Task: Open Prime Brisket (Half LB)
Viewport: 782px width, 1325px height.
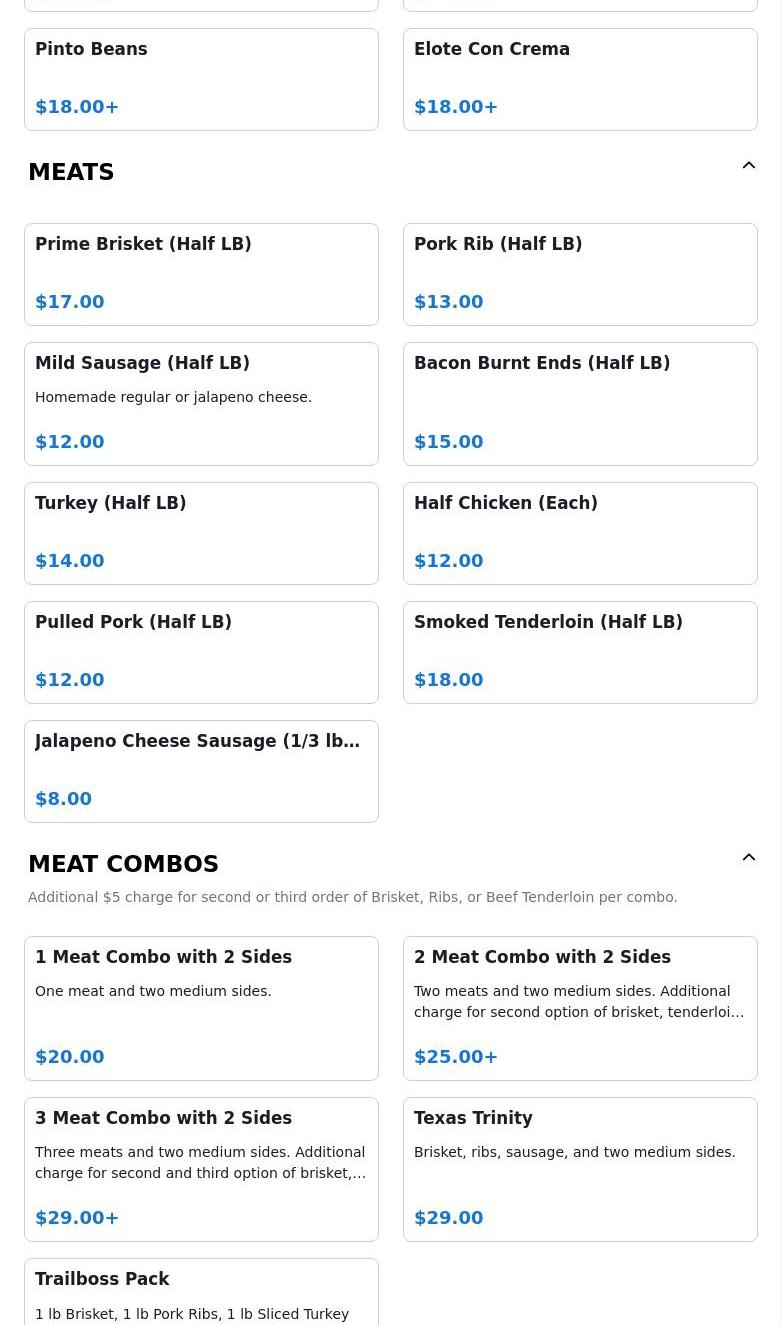Action: coord(201,274)
